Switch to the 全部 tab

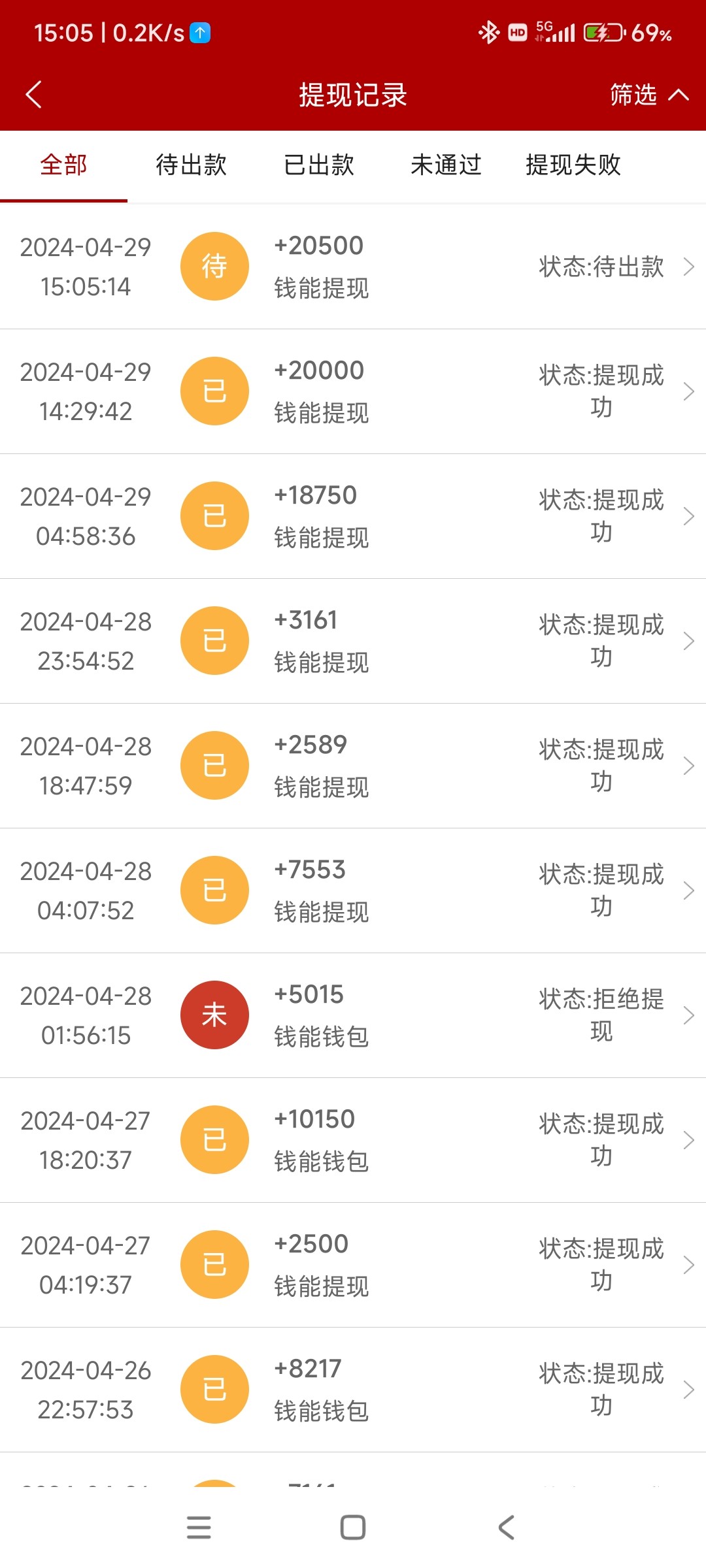tap(63, 165)
